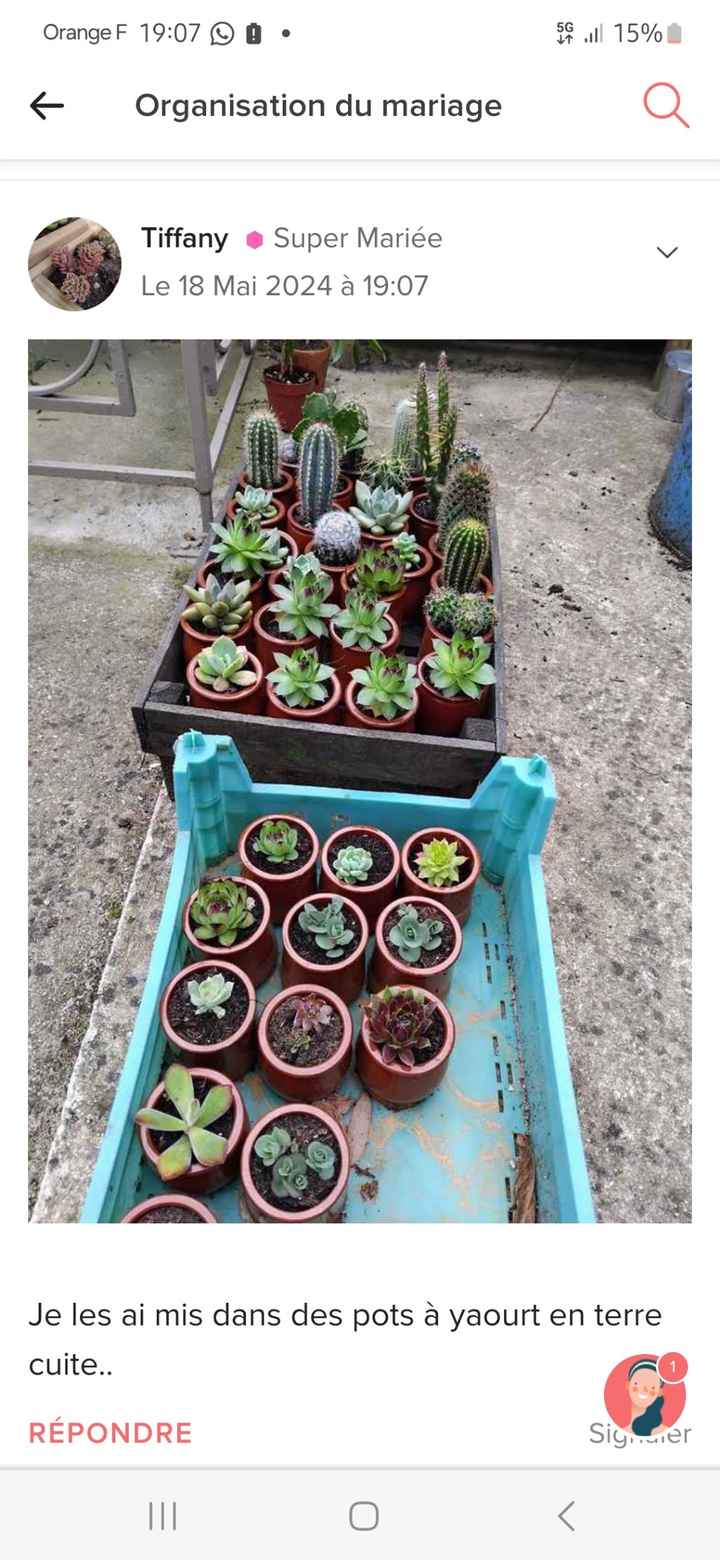Go back using the top arrow
The height and width of the screenshot is (1560, 720).
tap(47, 106)
